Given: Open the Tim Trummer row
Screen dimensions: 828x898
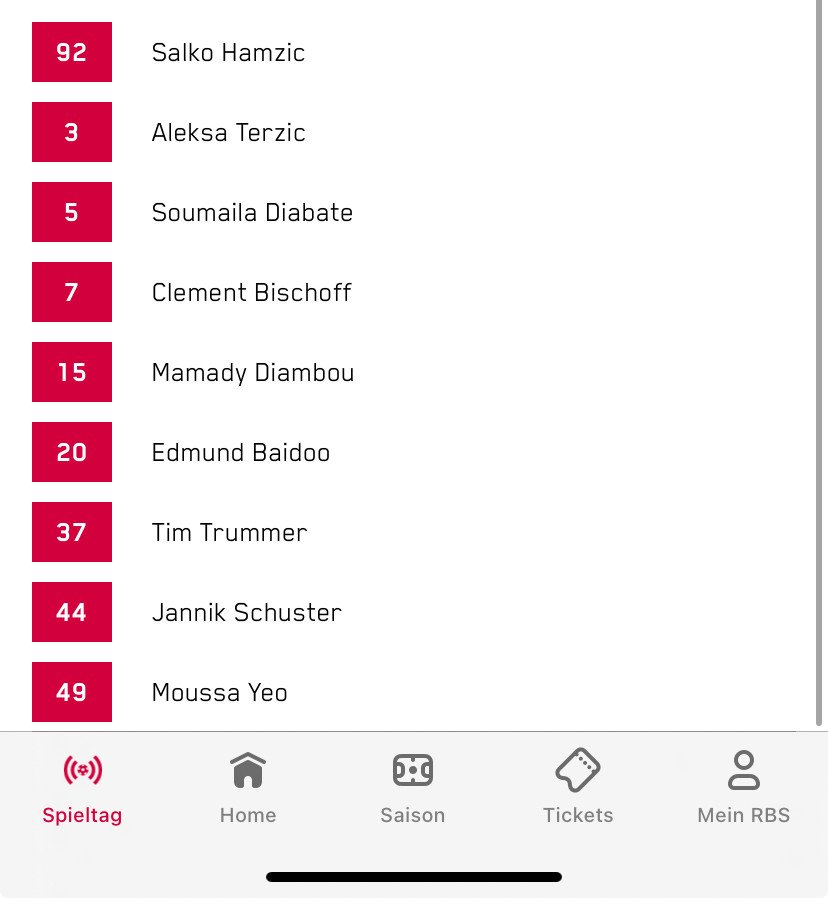Looking at the screenshot, I should pyautogui.click(x=229, y=533).
